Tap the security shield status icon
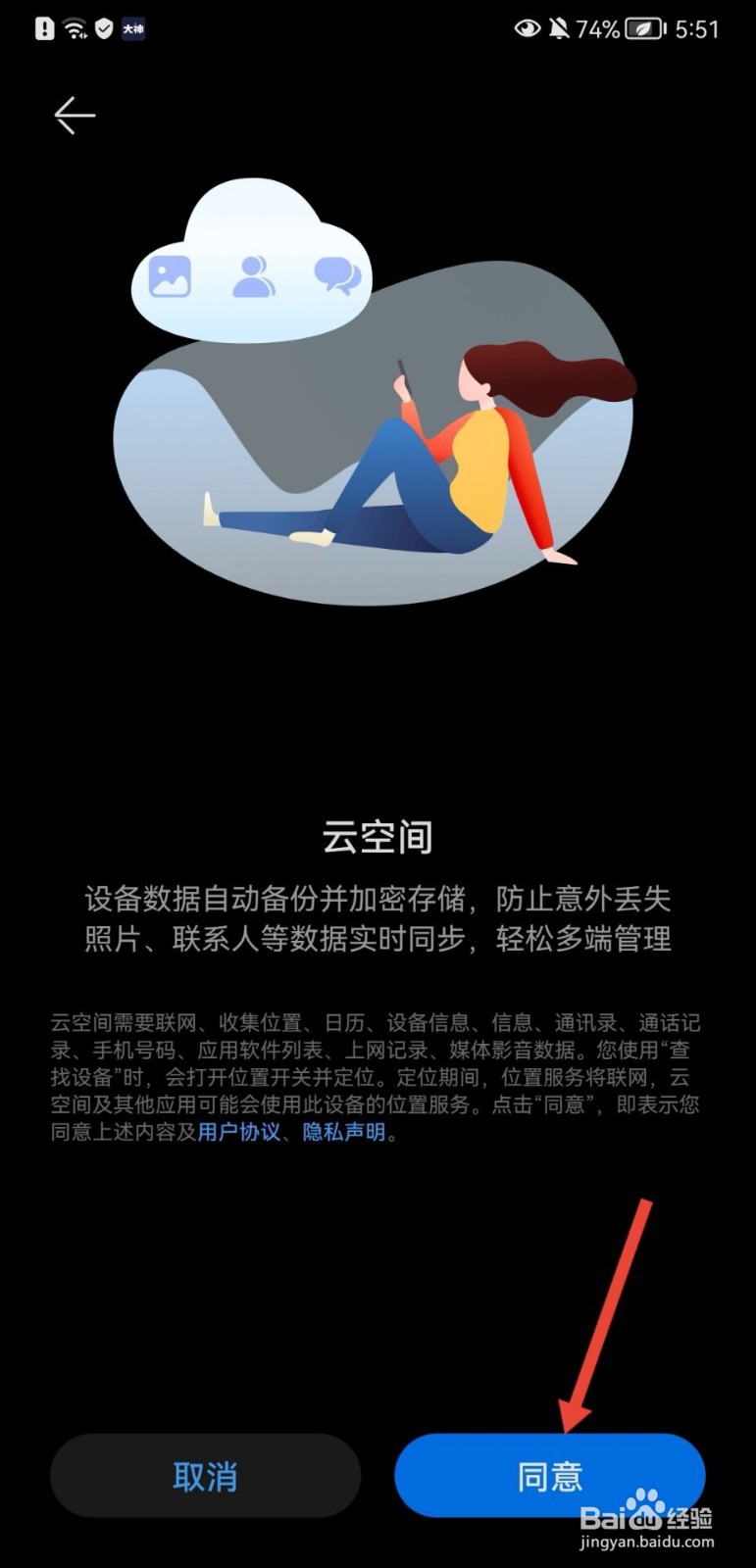 [x=103, y=28]
